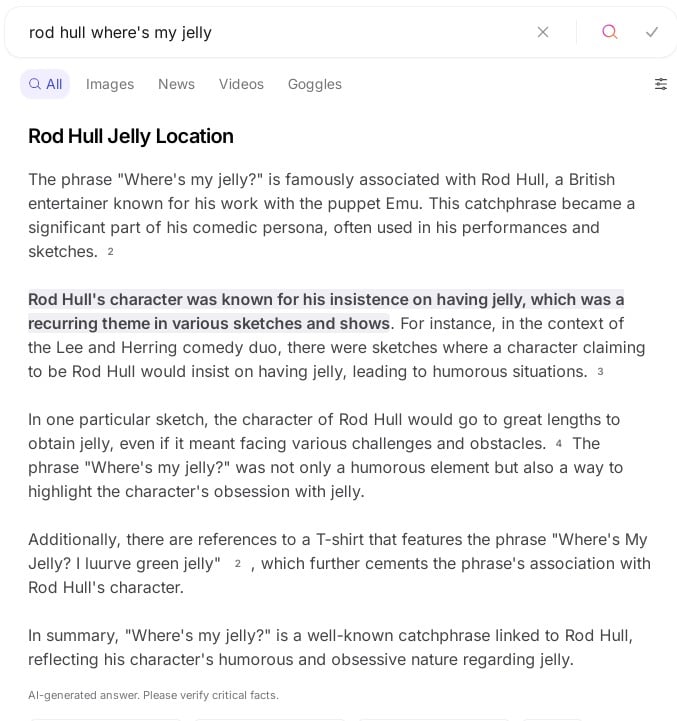Clear the search query text
Image resolution: width=677 pixels, height=721 pixels.
tap(543, 32)
